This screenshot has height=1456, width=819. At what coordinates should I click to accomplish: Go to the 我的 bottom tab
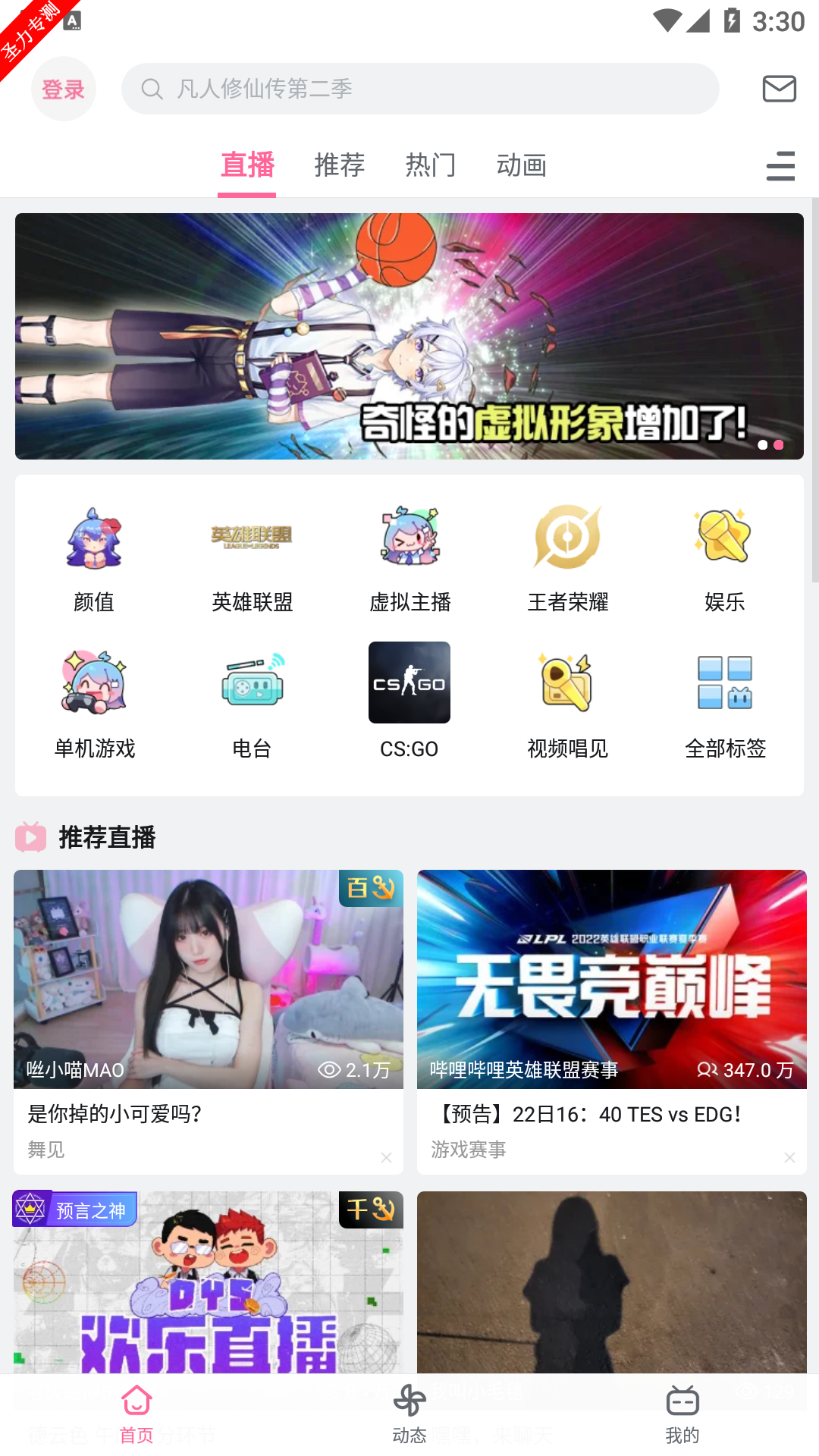pyautogui.click(x=682, y=1414)
